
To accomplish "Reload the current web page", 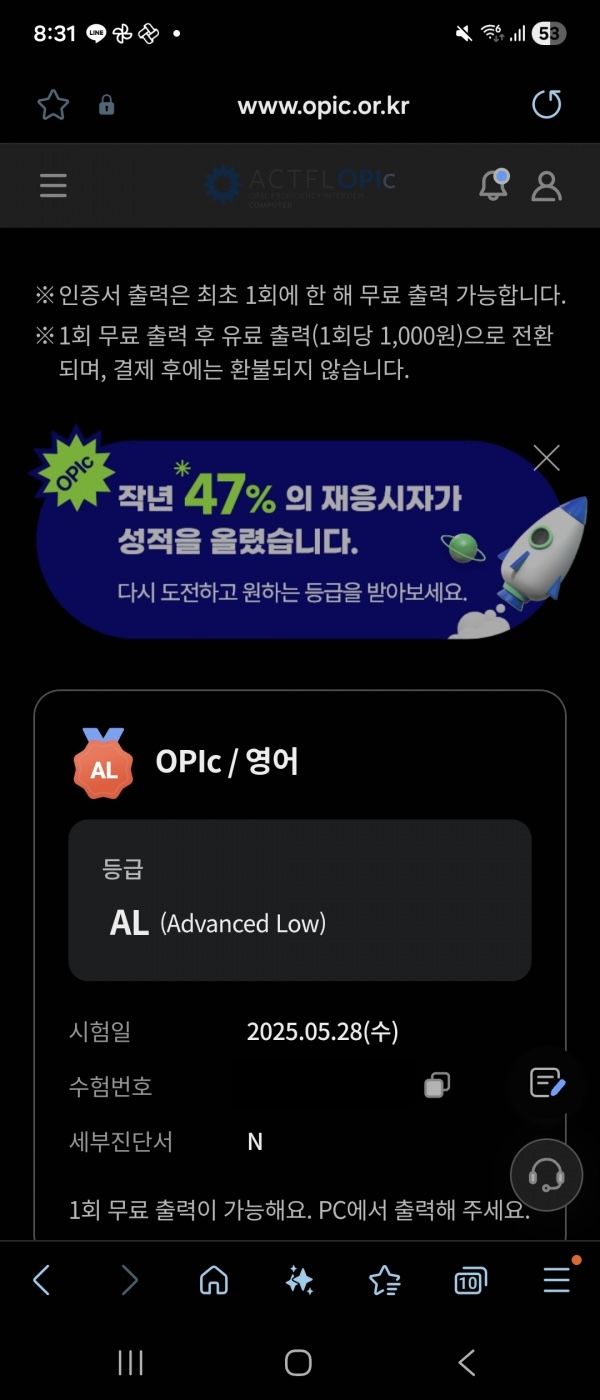I will tap(546, 105).
